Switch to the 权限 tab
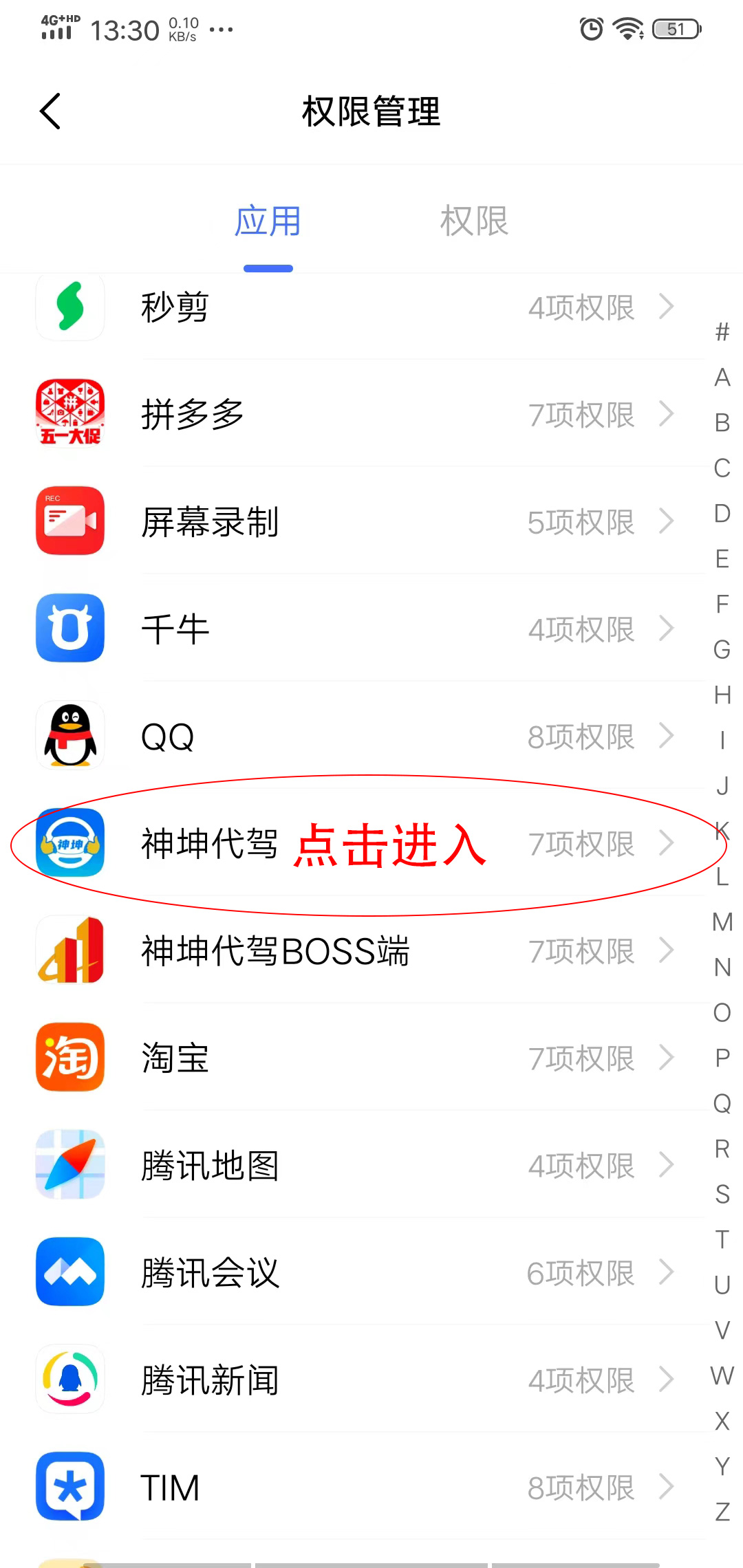The height and width of the screenshot is (1568, 743). tap(474, 221)
